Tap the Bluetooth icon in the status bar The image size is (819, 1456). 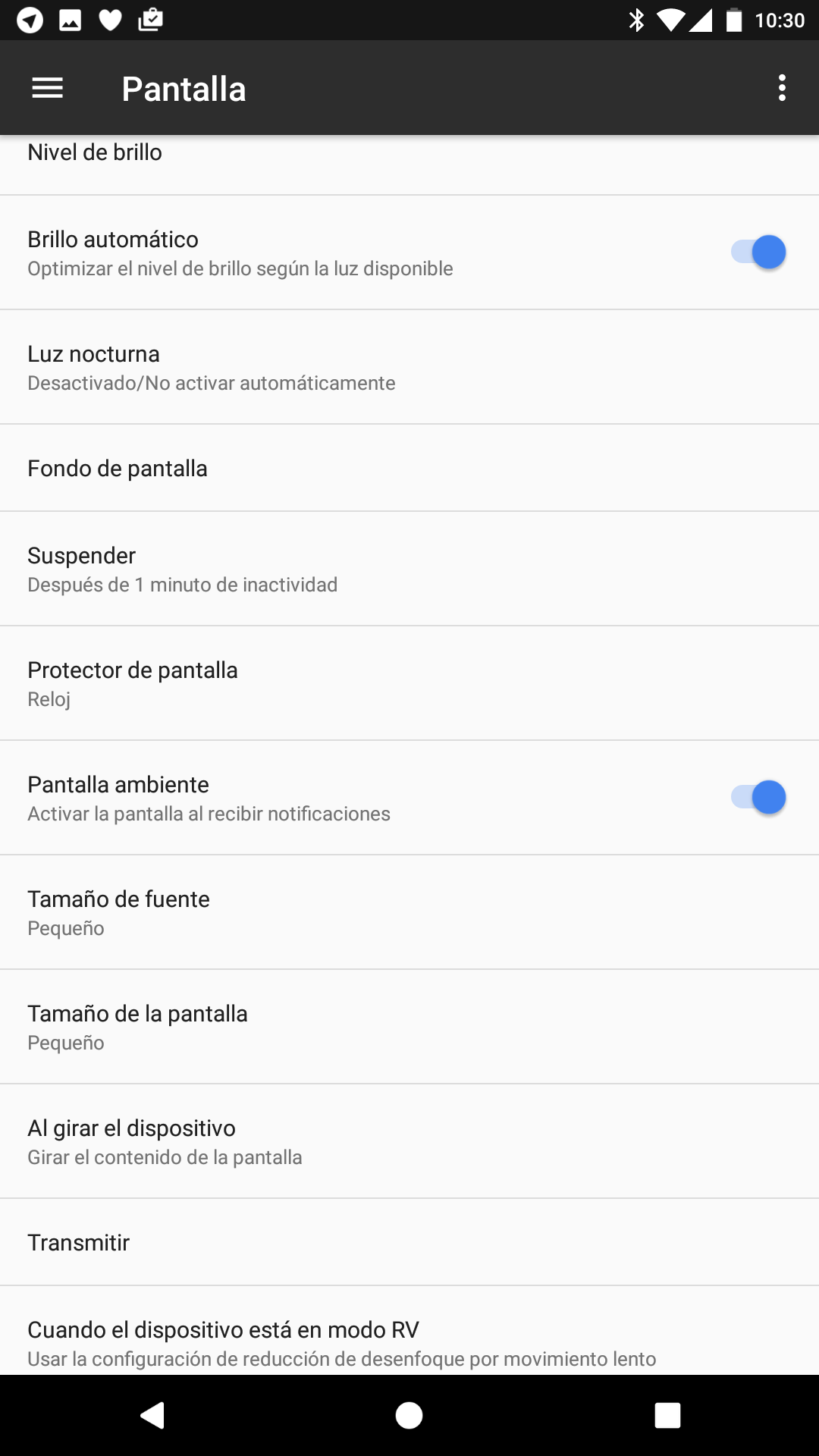635,19
